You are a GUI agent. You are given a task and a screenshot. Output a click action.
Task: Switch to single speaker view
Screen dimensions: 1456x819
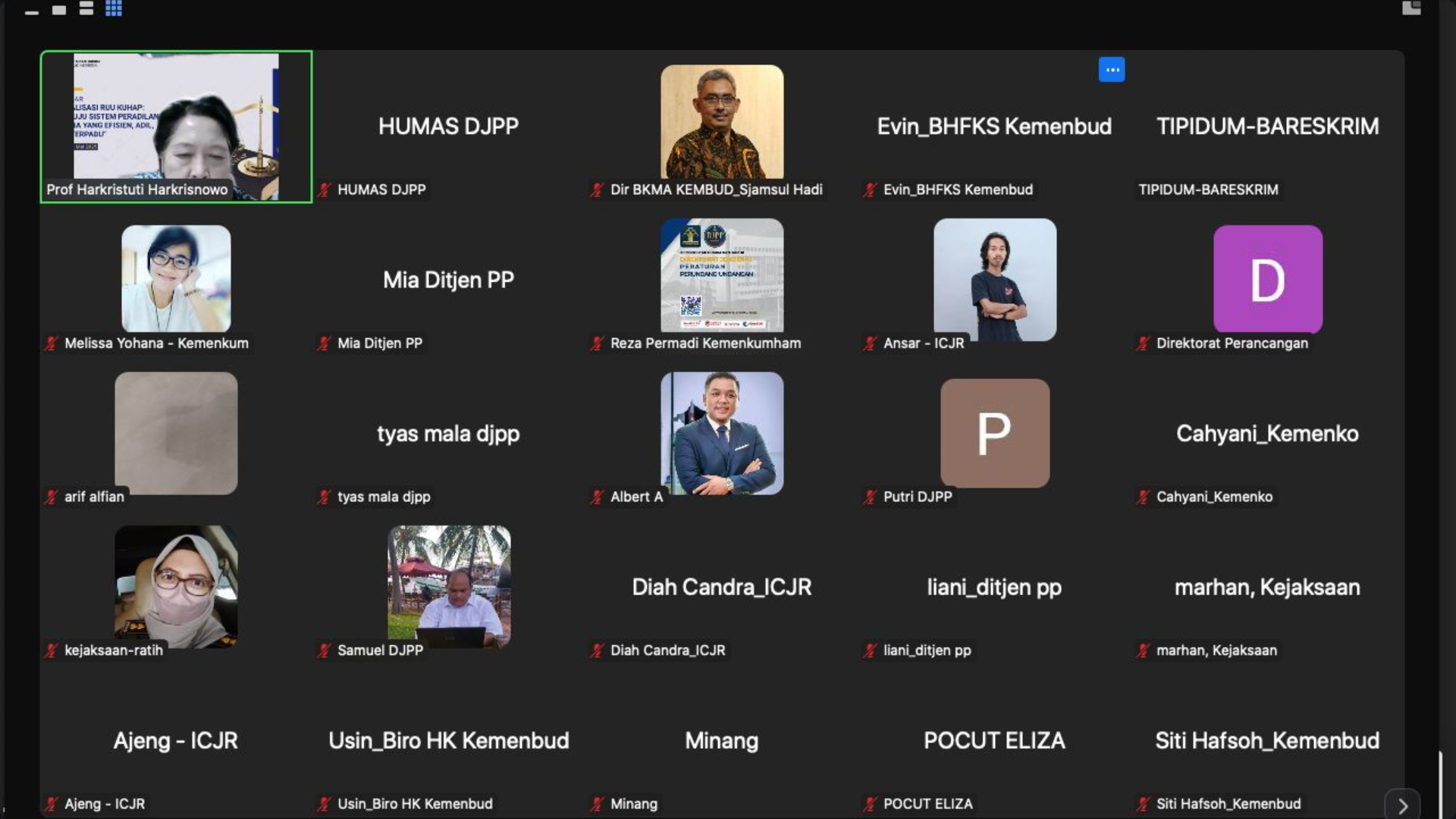tap(59, 10)
